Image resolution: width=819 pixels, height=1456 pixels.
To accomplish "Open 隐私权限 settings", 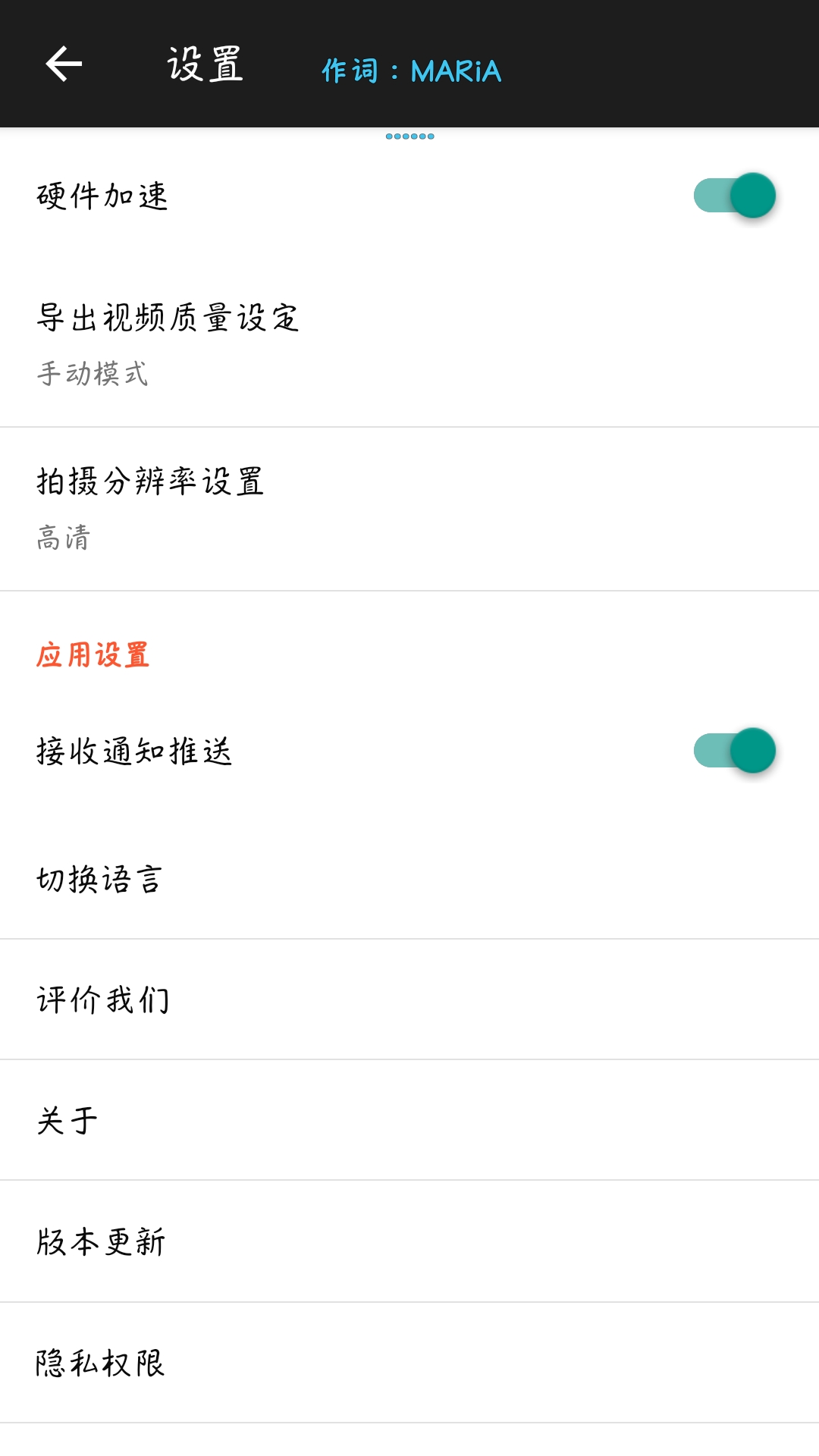I will [x=409, y=1363].
